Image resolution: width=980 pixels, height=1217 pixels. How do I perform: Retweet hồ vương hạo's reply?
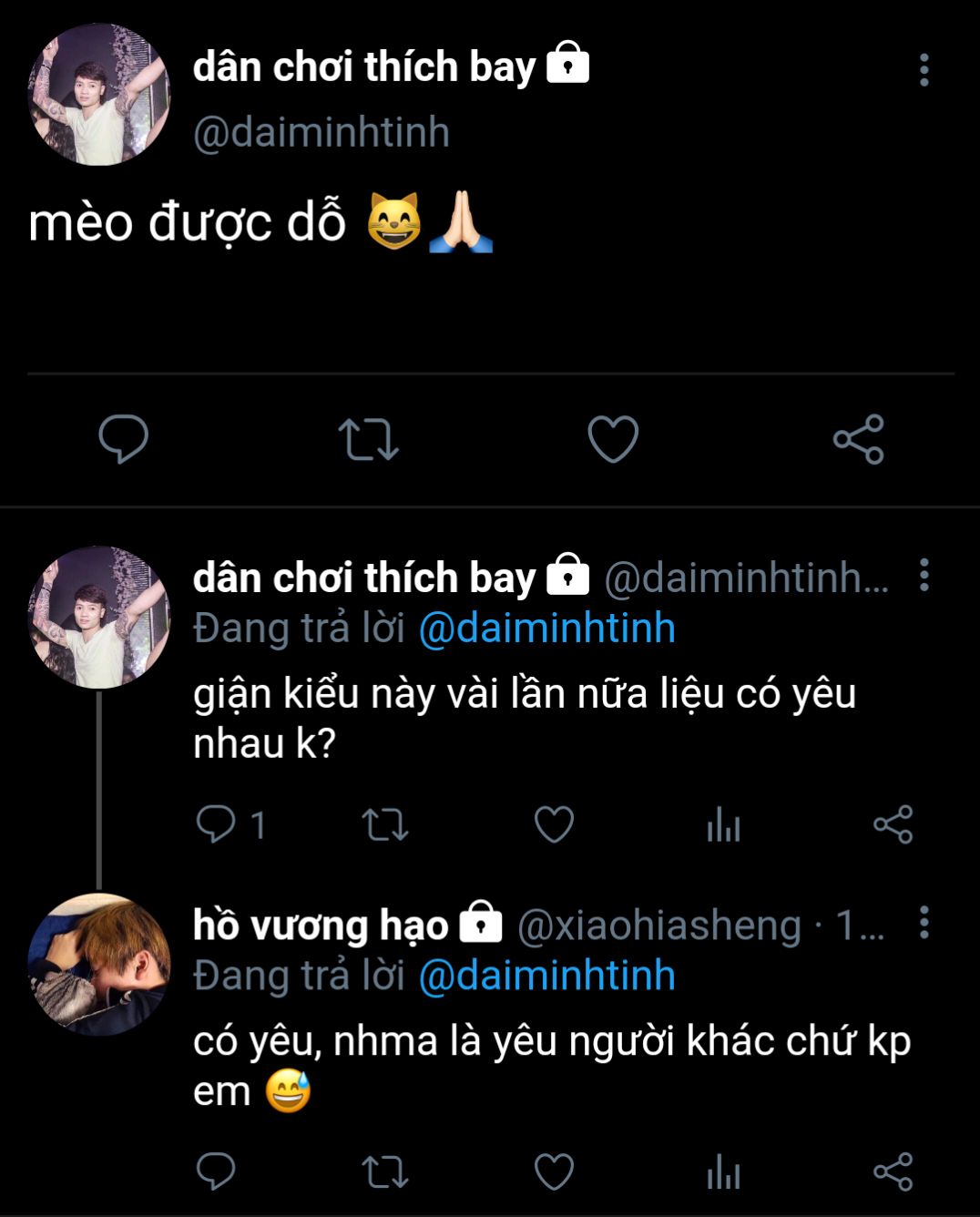[x=384, y=1171]
